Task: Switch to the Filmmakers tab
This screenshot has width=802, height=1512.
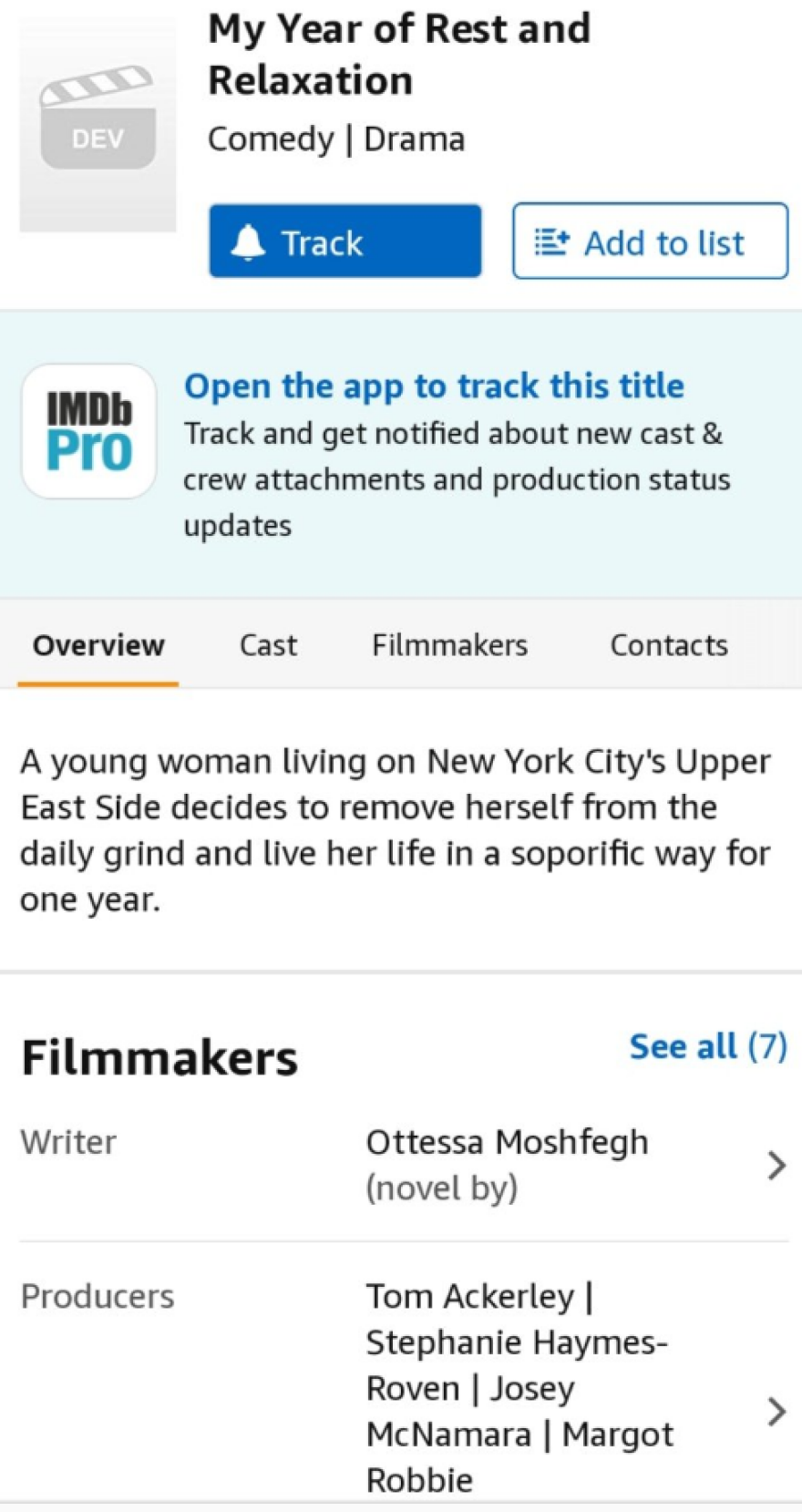Action: (449, 645)
